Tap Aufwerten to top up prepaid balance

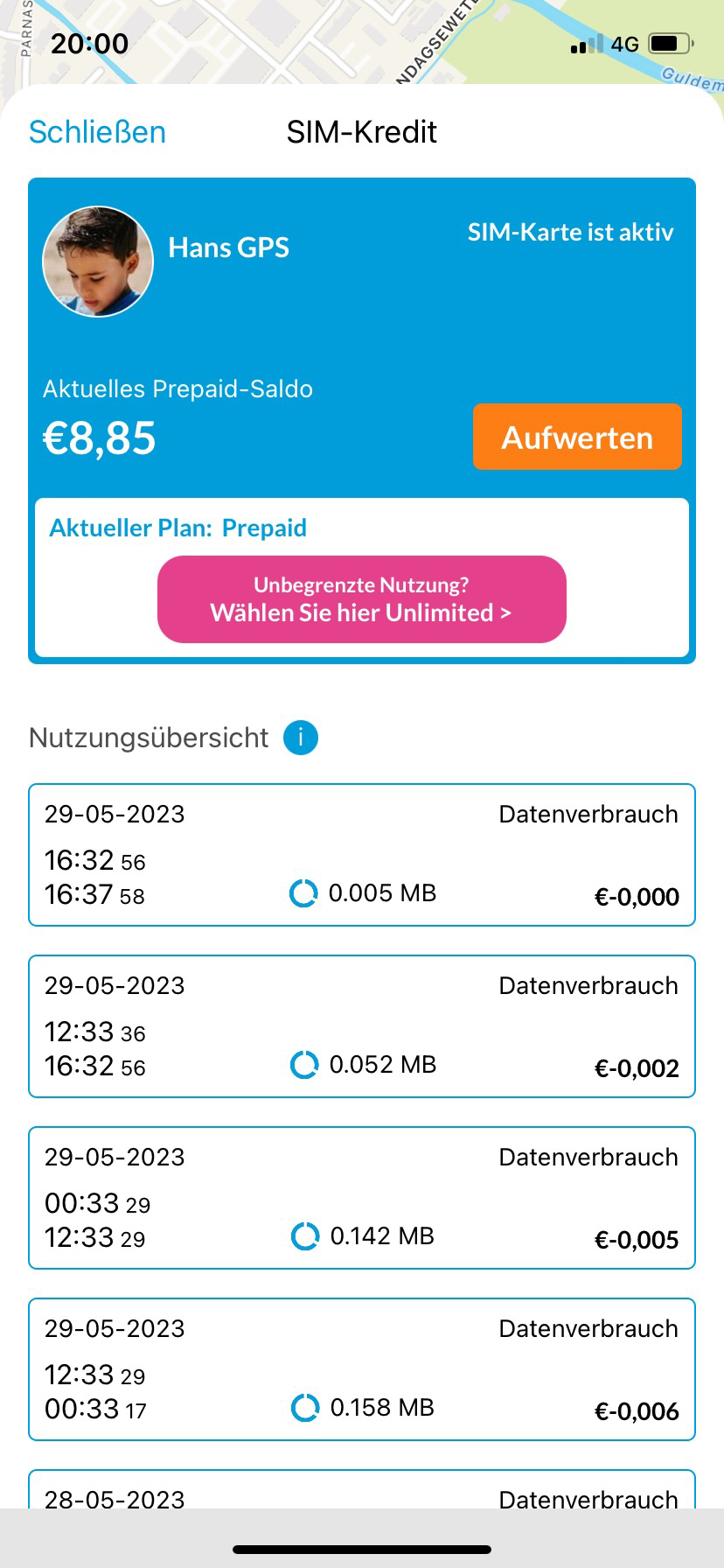click(577, 437)
